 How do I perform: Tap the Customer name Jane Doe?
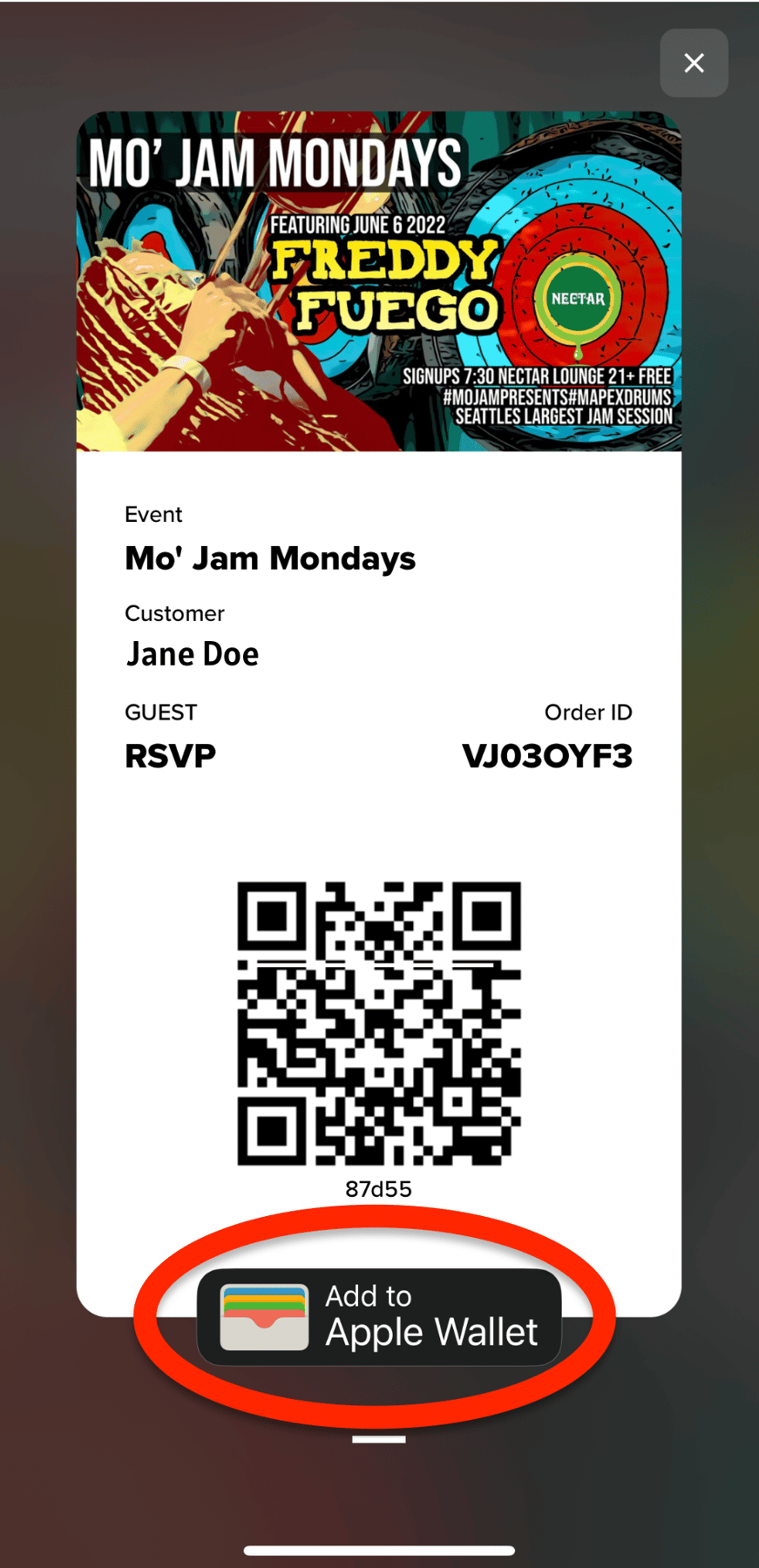click(192, 653)
